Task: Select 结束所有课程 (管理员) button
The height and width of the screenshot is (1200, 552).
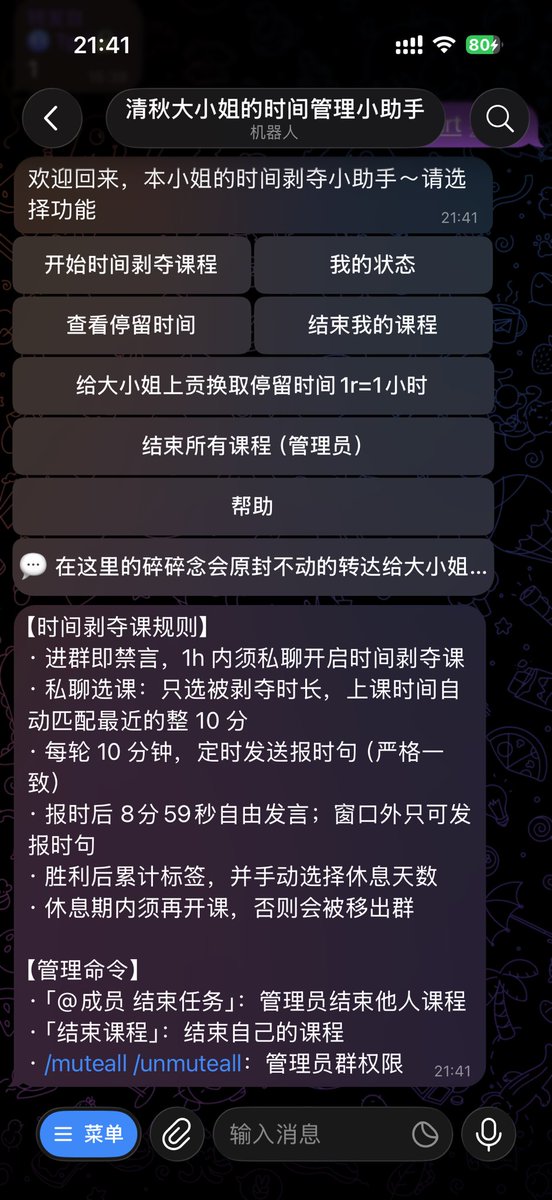Action: click(x=253, y=446)
